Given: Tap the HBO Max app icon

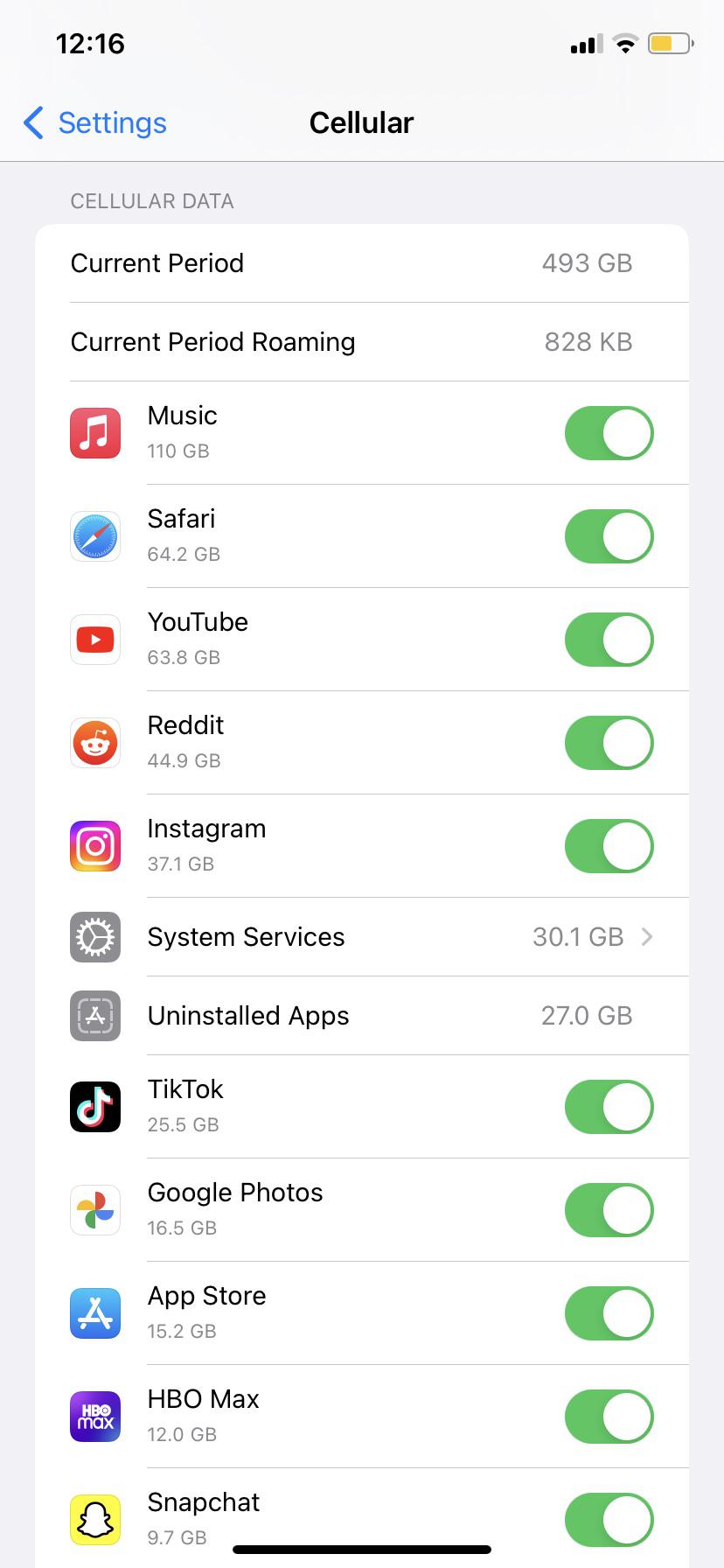Looking at the screenshot, I should click(x=94, y=1417).
